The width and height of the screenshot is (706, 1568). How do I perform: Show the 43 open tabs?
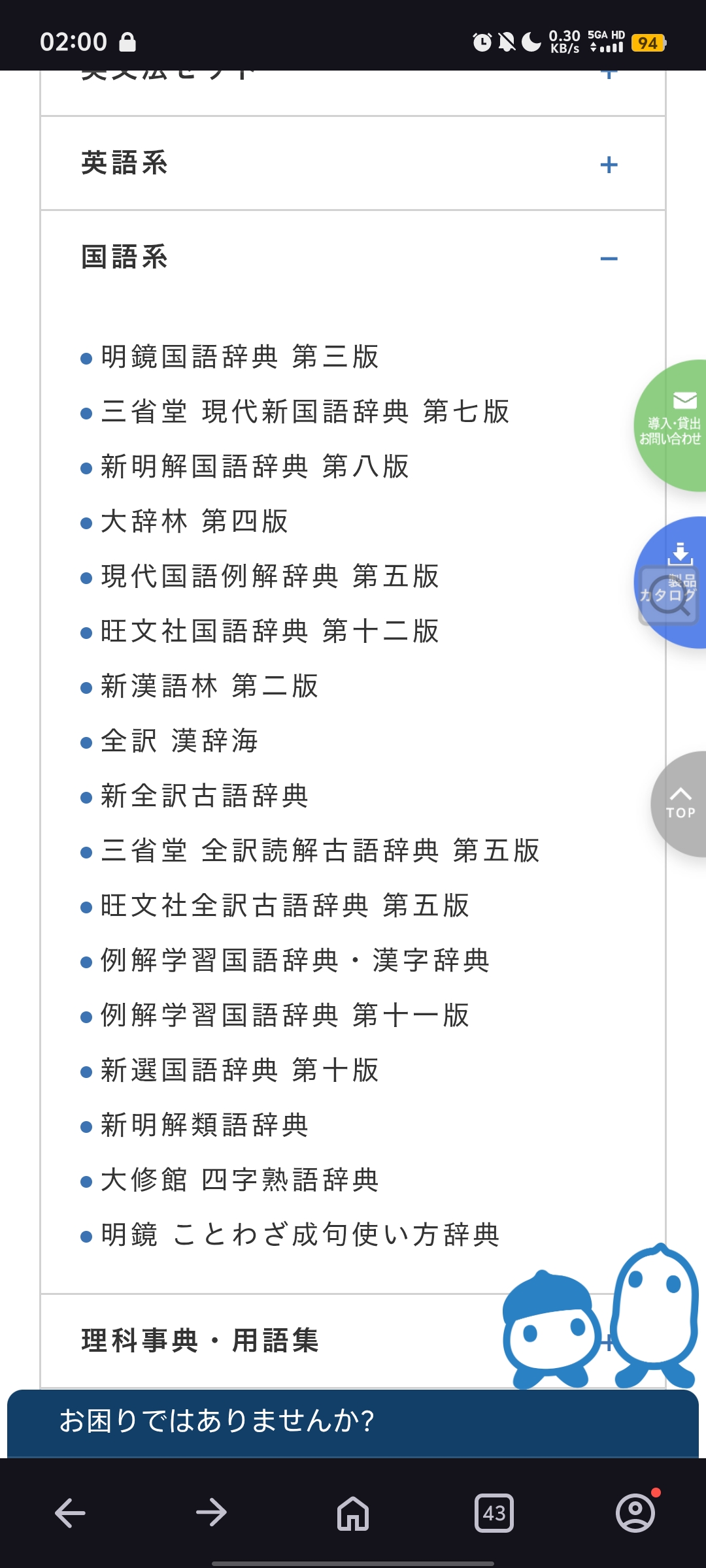(x=494, y=1512)
